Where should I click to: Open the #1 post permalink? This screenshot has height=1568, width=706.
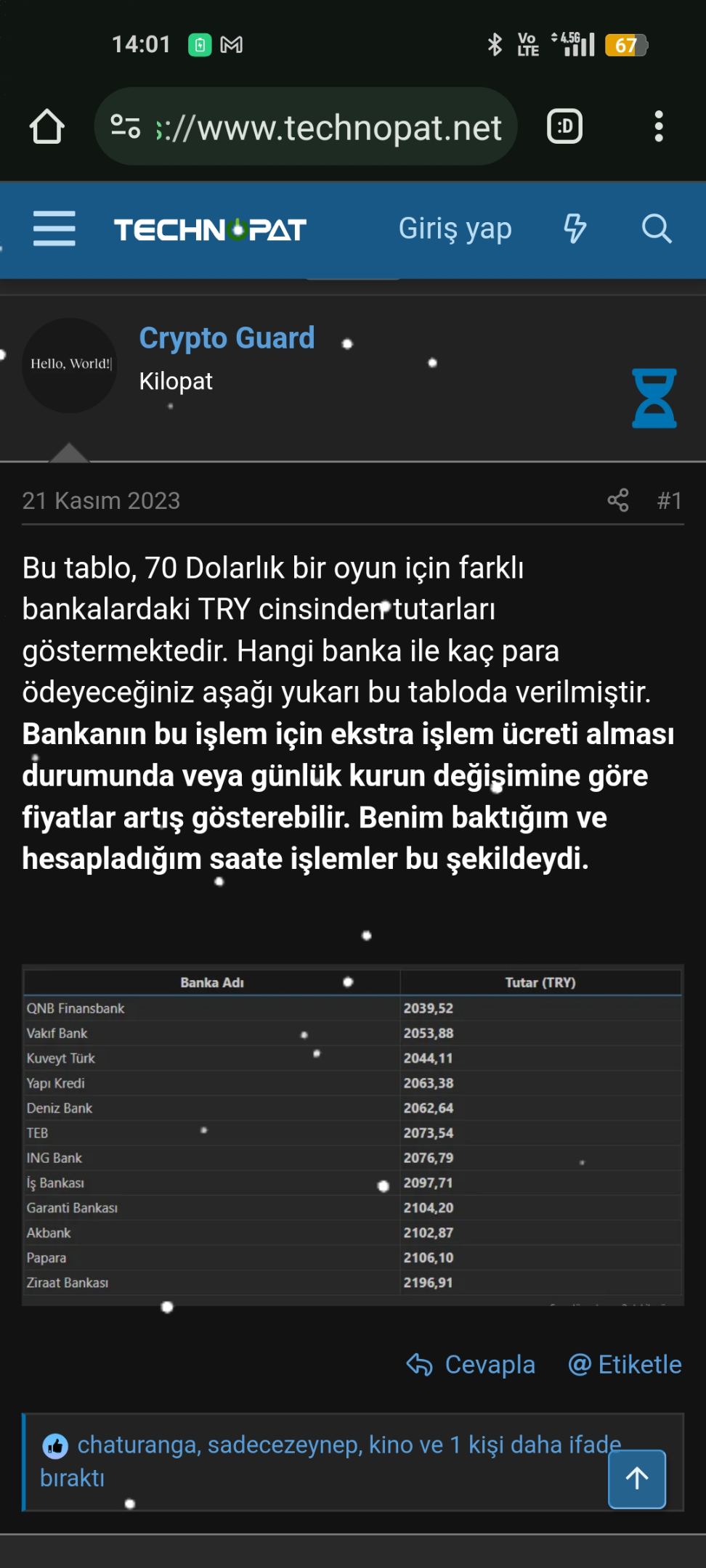coord(669,500)
